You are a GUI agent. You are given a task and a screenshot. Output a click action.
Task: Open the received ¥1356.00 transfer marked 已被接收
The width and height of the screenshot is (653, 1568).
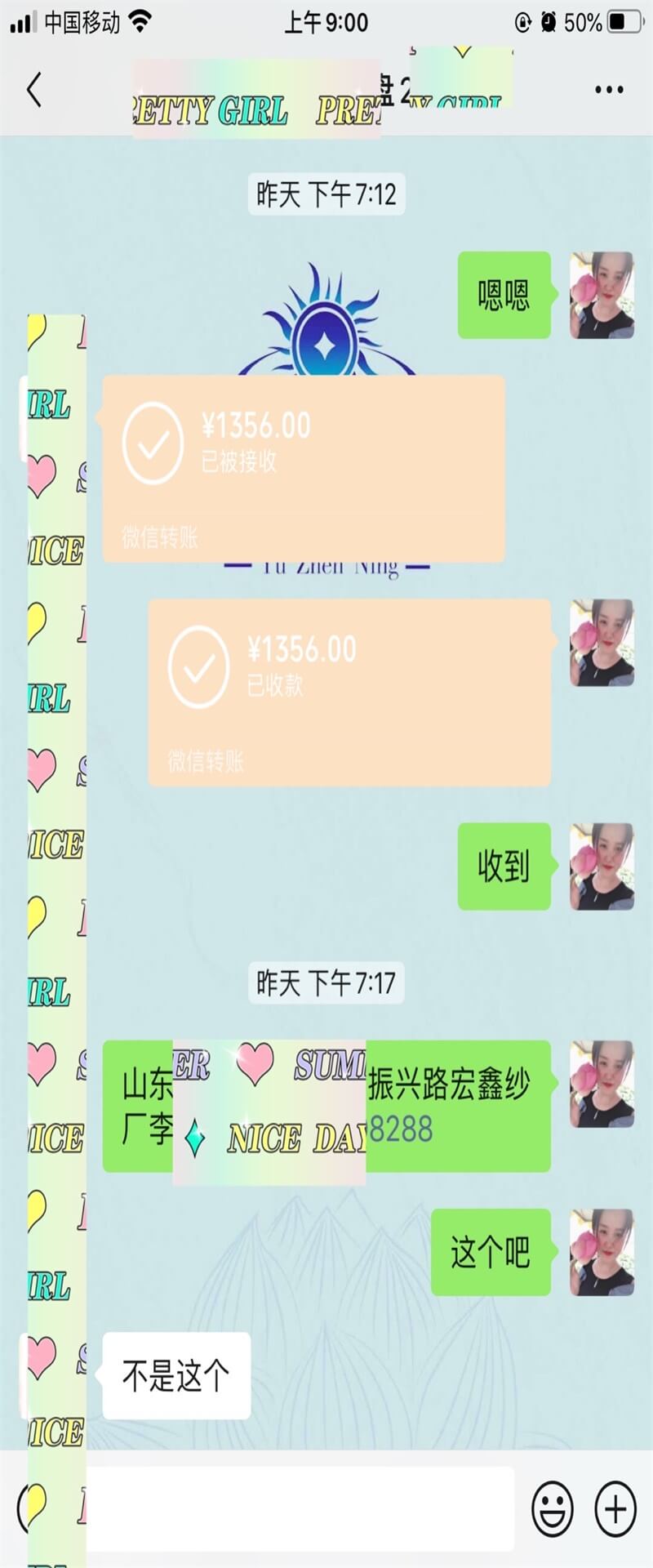(x=303, y=469)
